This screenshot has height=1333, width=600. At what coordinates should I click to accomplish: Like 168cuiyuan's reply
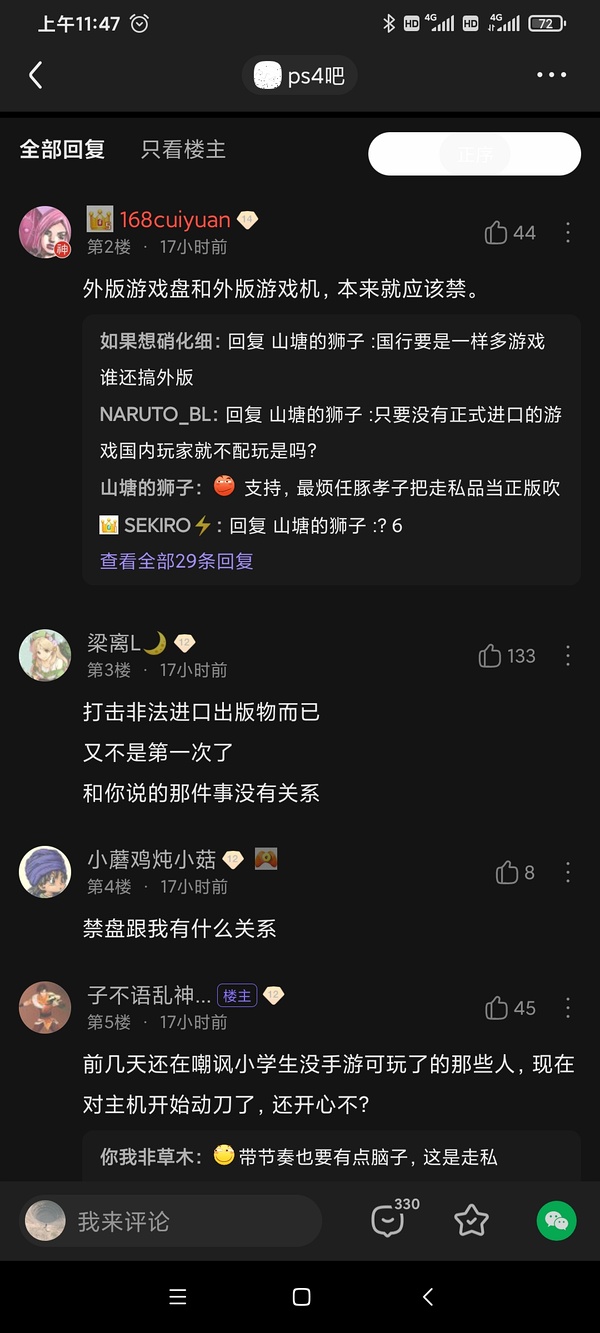tap(510, 233)
